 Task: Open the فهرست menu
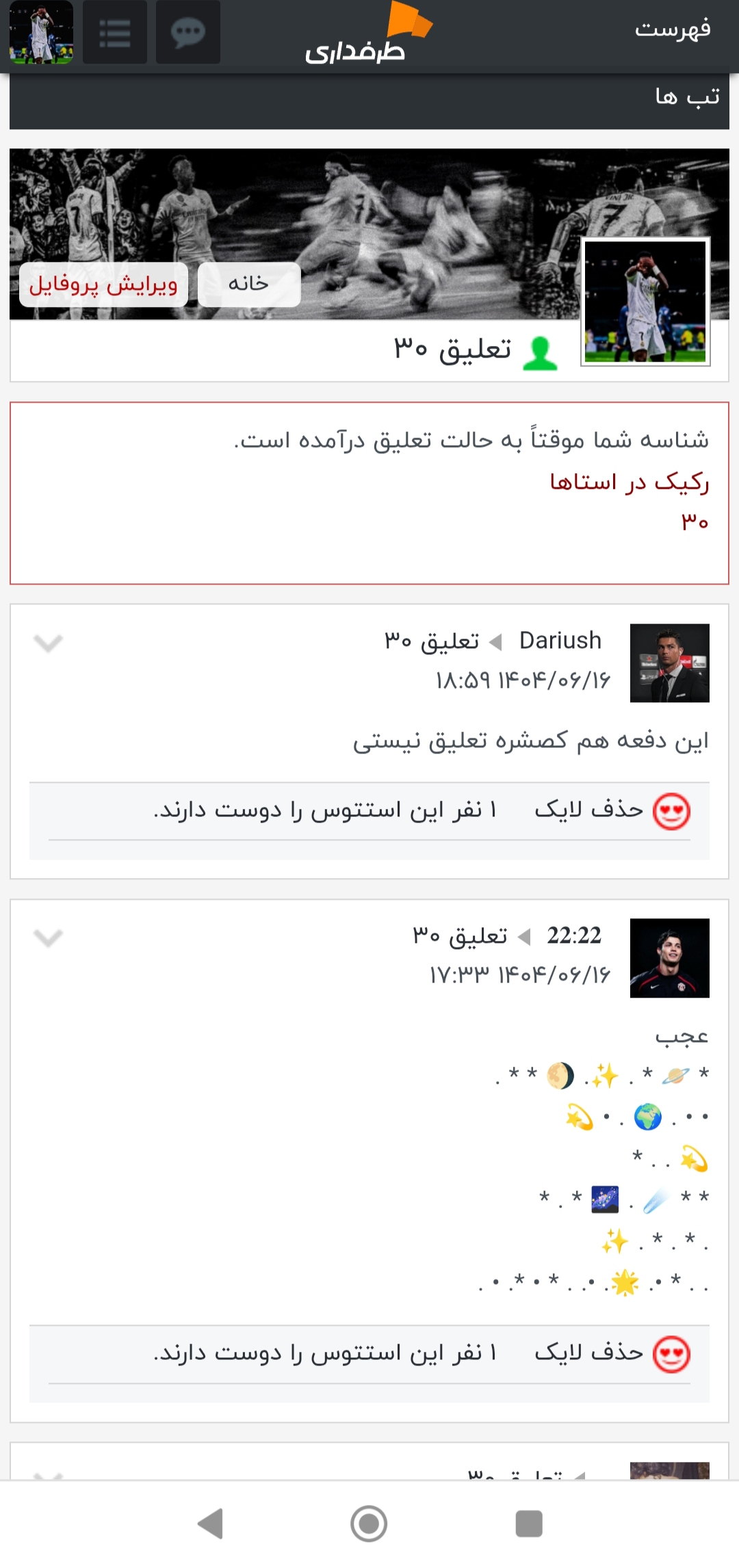(672, 29)
